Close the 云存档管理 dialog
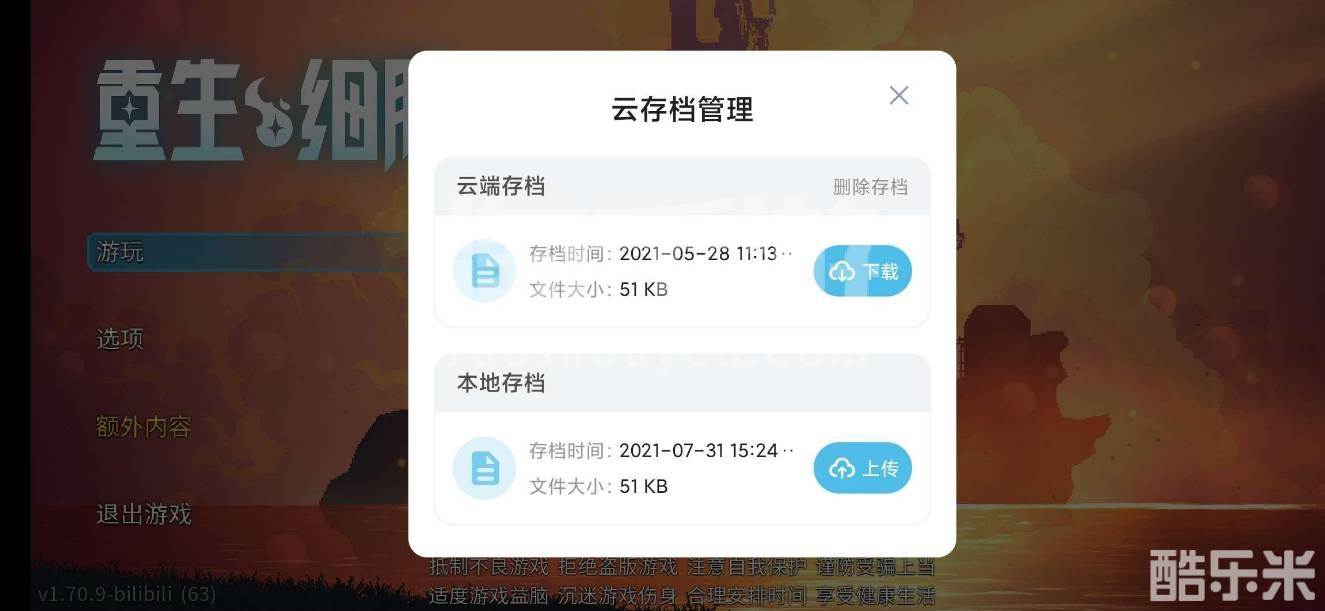The height and width of the screenshot is (611, 1325). coord(898,96)
